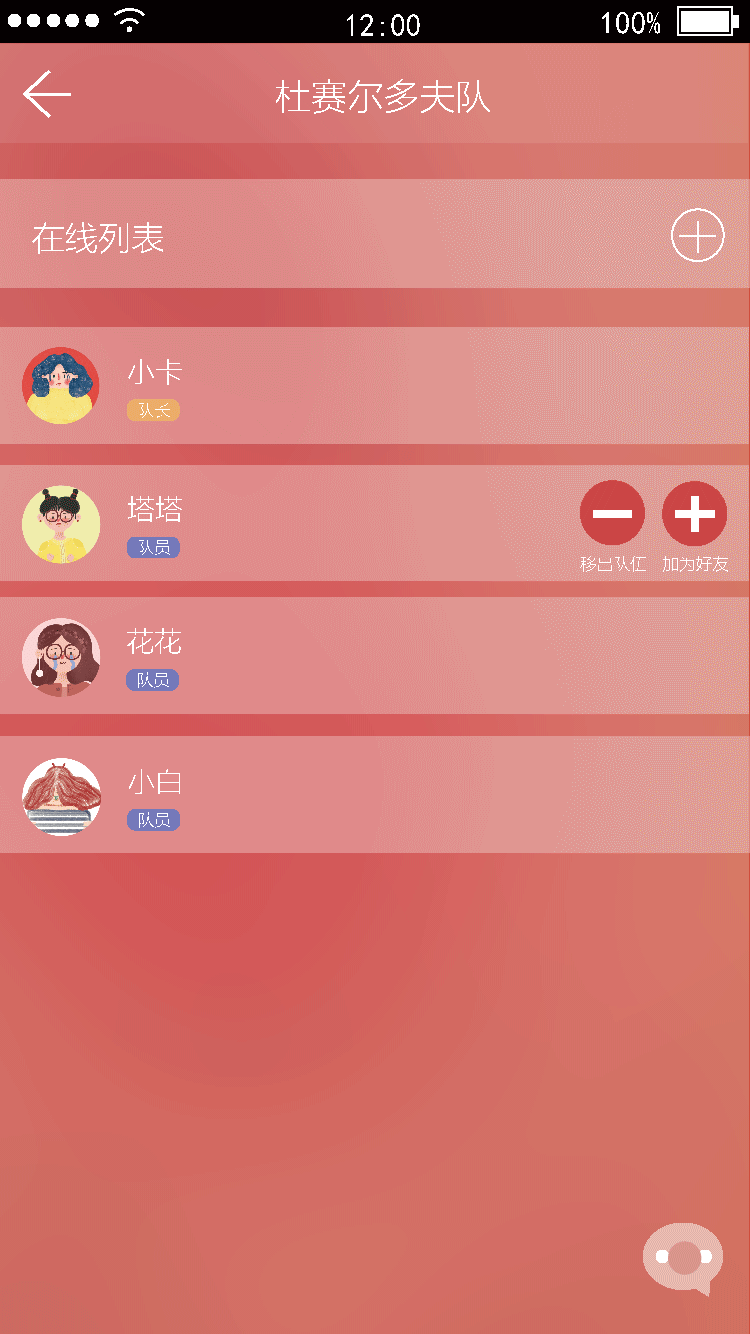Remove 塔塔 from the team

point(612,514)
